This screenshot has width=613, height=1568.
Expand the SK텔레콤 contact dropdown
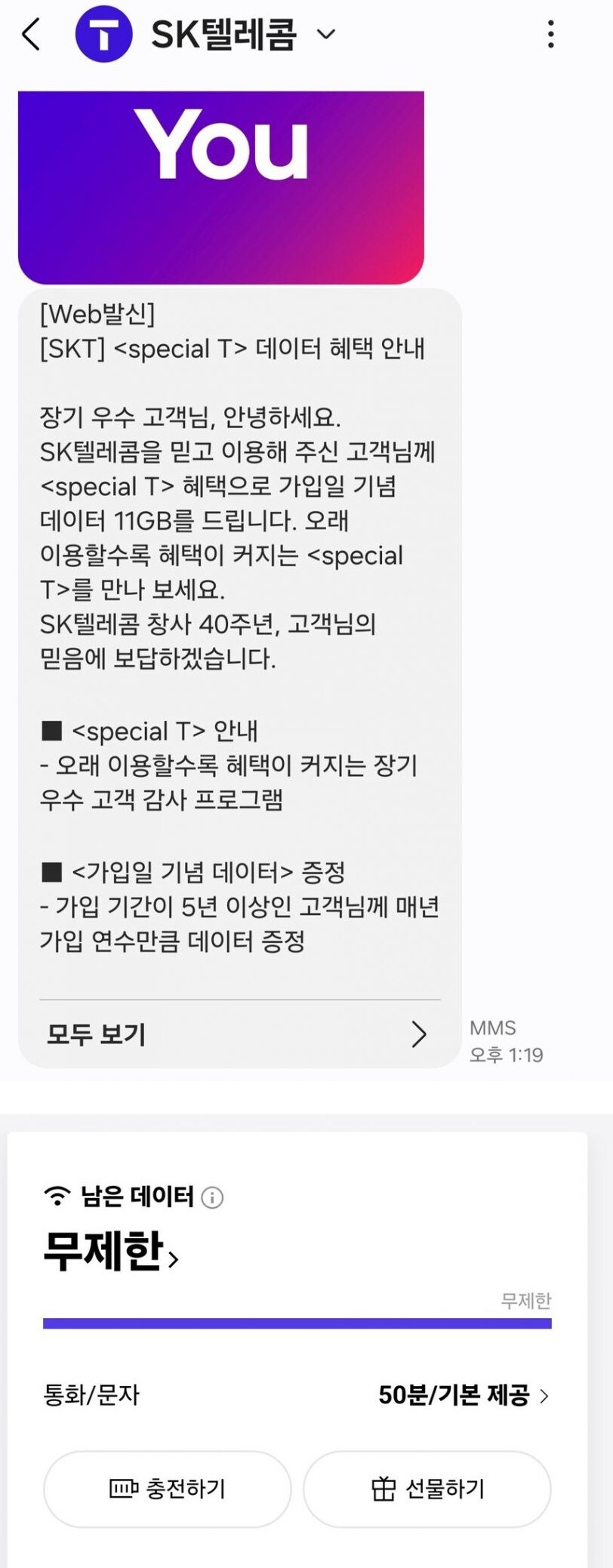(325, 34)
